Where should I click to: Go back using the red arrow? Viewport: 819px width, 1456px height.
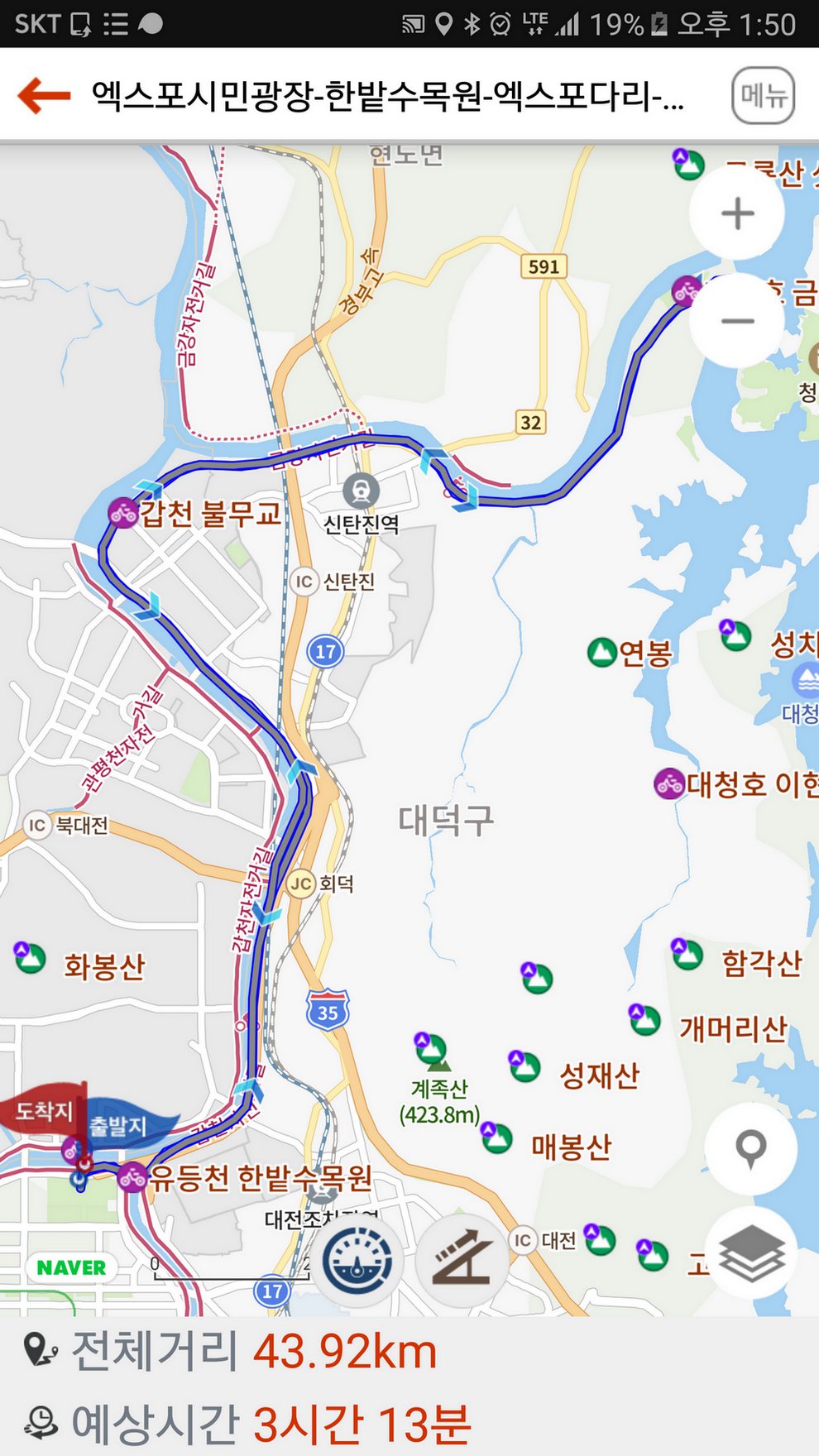click(x=45, y=96)
